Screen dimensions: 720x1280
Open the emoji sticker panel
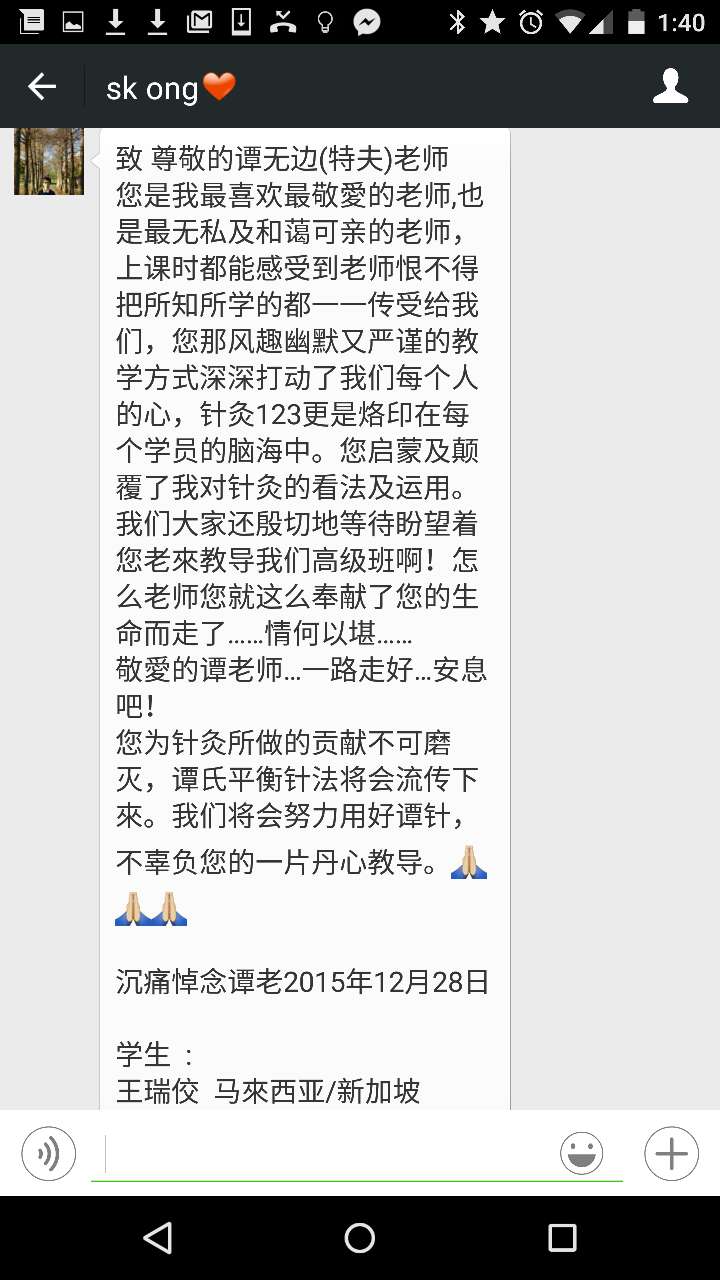pyautogui.click(x=581, y=1154)
